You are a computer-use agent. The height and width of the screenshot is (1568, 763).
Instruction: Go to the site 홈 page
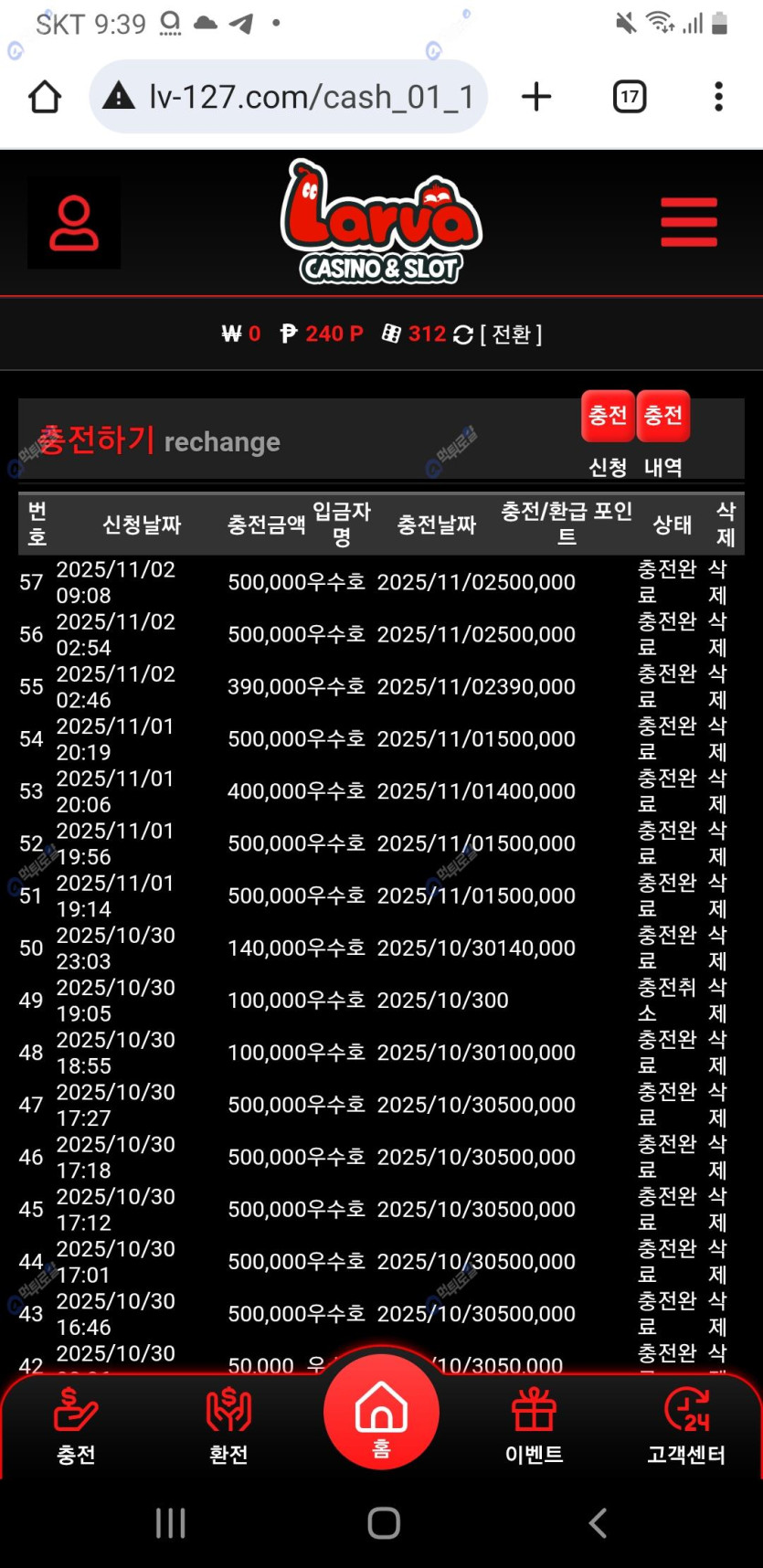coord(381,1414)
